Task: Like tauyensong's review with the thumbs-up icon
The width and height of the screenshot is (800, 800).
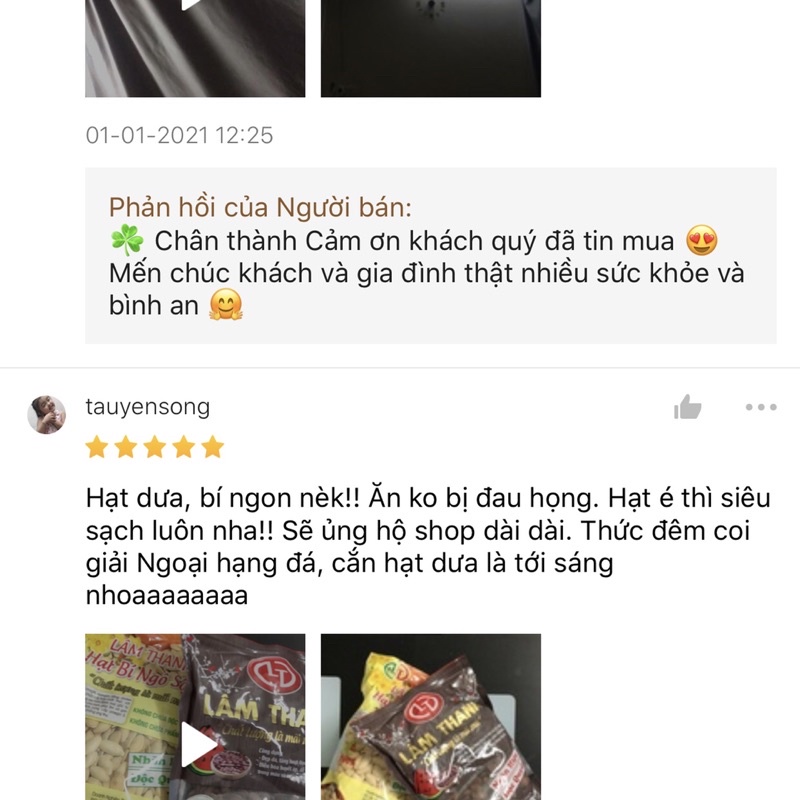Action: [x=688, y=407]
